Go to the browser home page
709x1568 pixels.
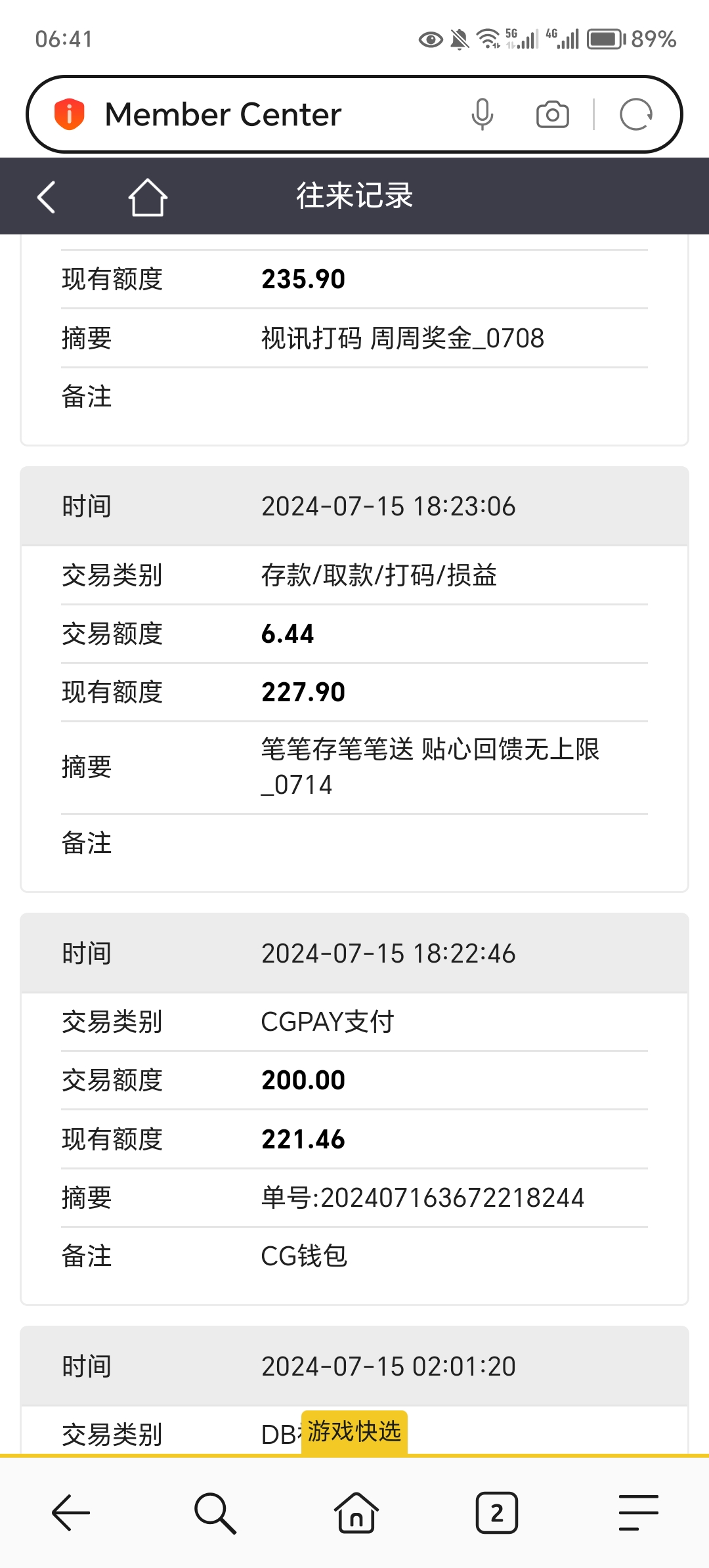point(356,1513)
